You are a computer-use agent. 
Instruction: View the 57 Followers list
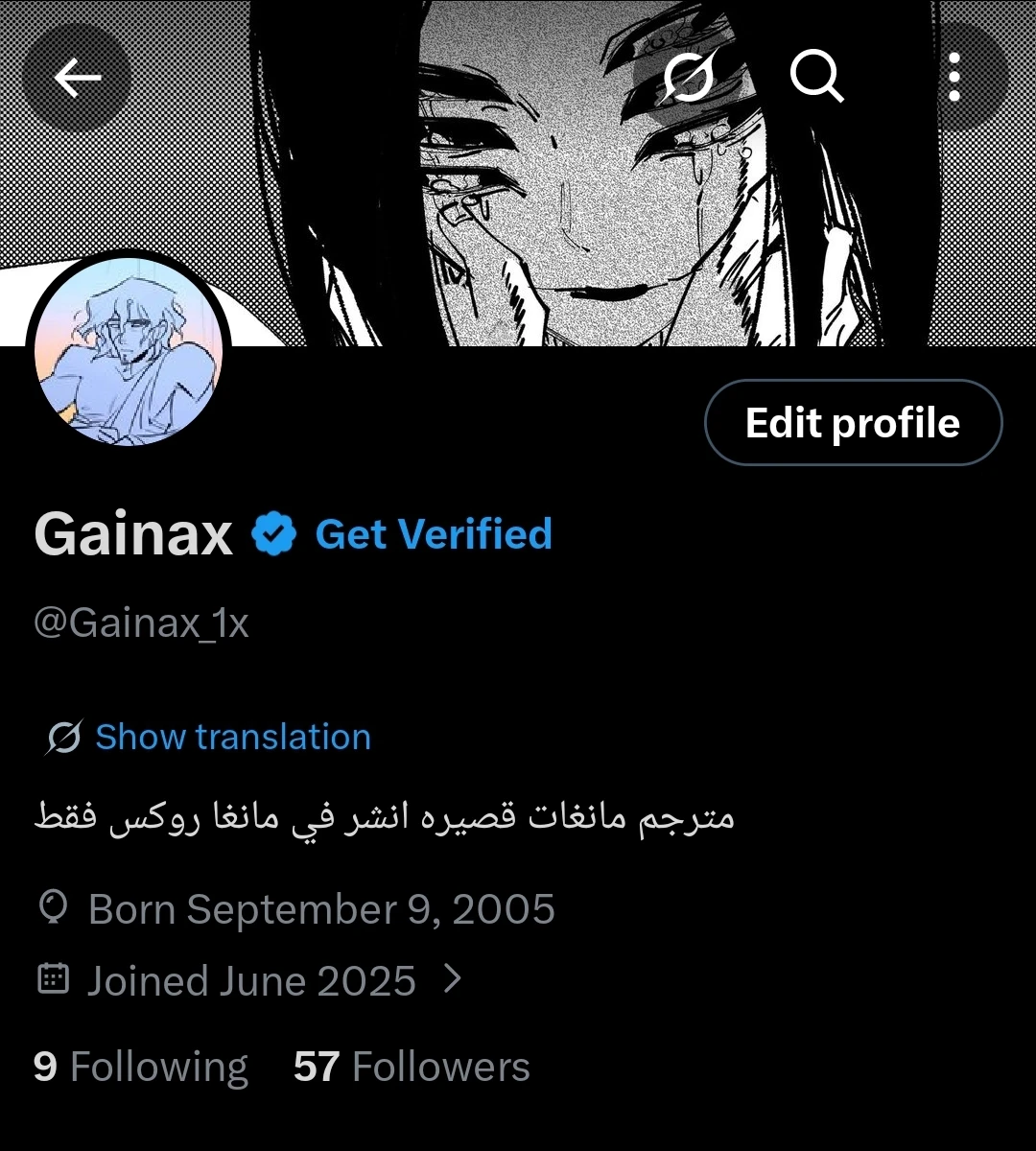412,1067
